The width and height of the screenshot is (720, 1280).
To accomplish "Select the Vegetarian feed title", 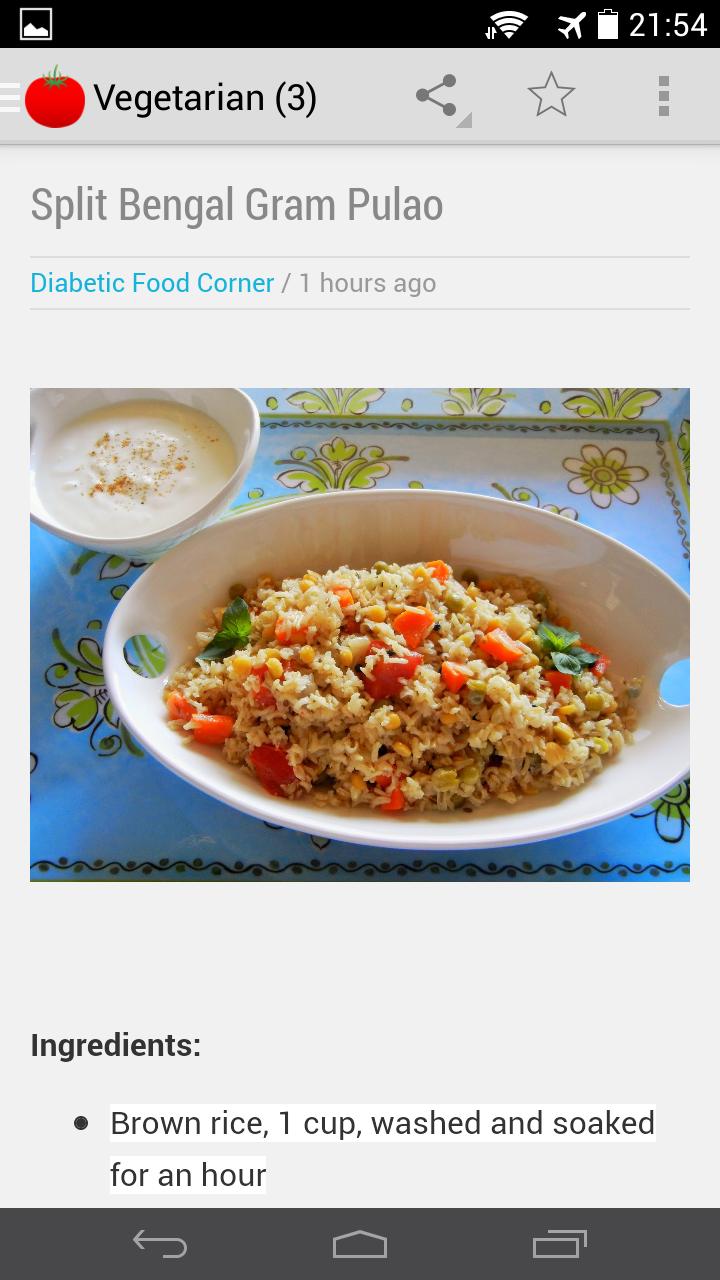I will (205, 96).
